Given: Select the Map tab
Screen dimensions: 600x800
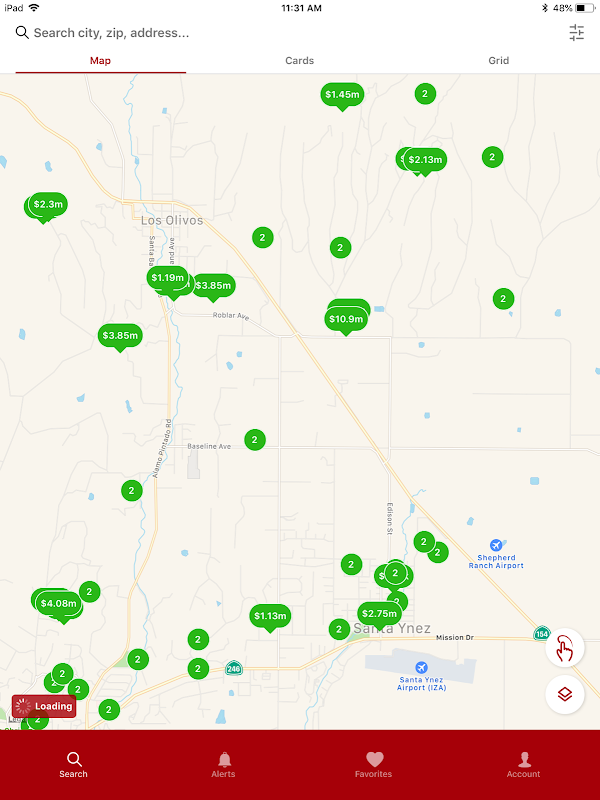Looking at the screenshot, I should click(x=101, y=61).
